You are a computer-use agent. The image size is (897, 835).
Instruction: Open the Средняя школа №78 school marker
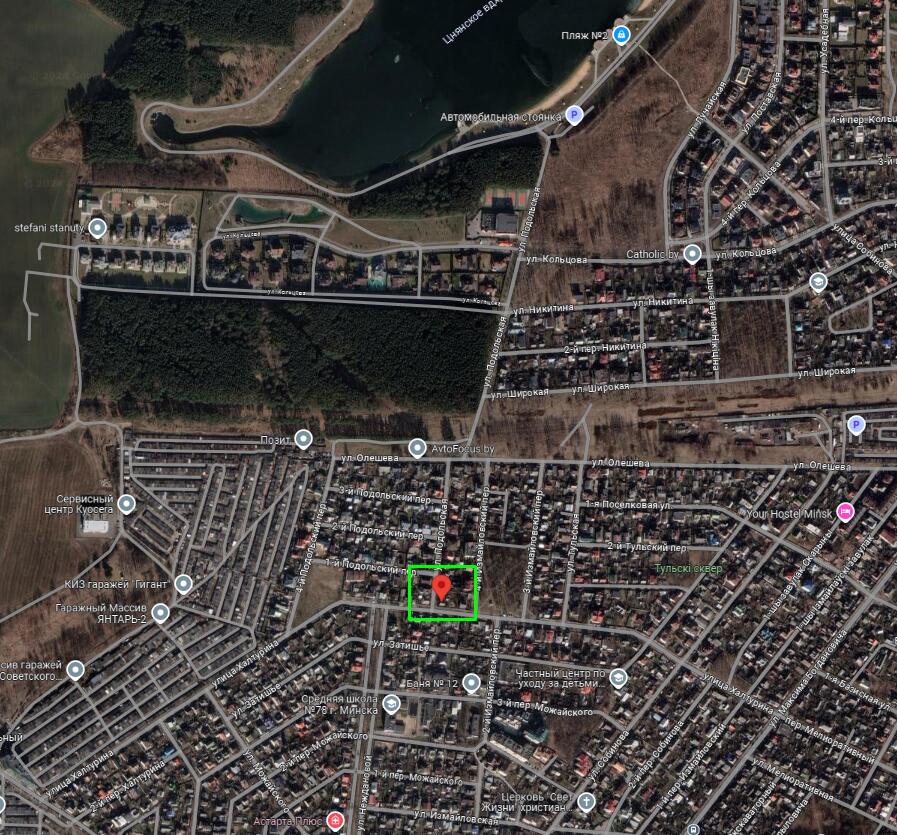coord(391,705)
